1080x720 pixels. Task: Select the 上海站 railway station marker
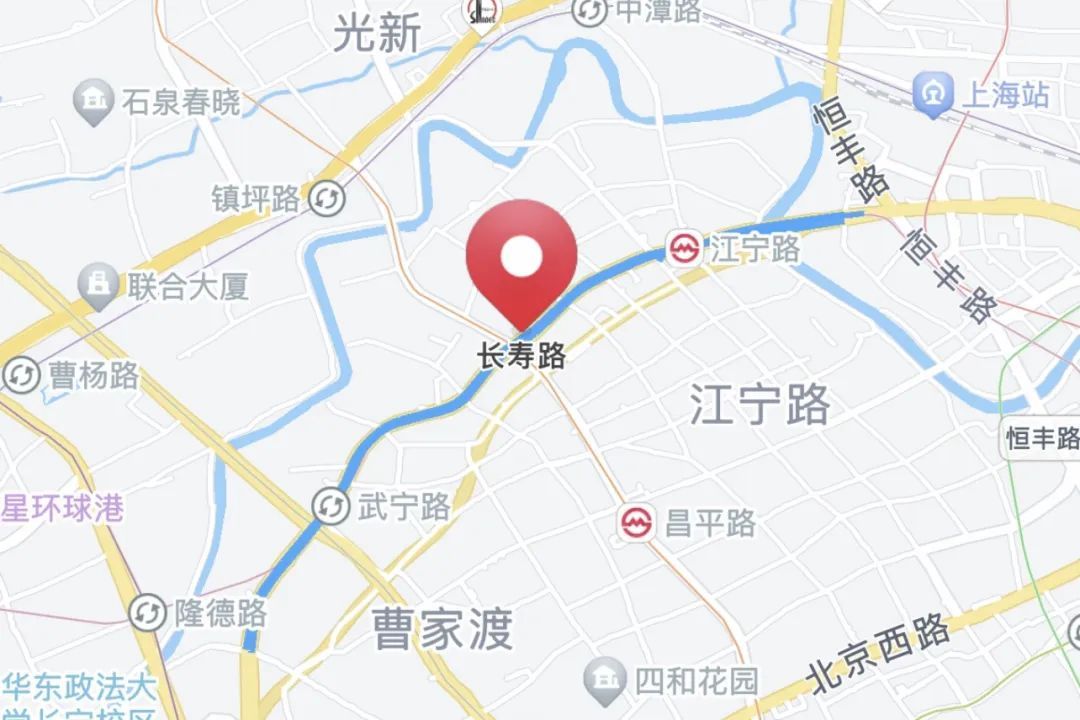933,95
